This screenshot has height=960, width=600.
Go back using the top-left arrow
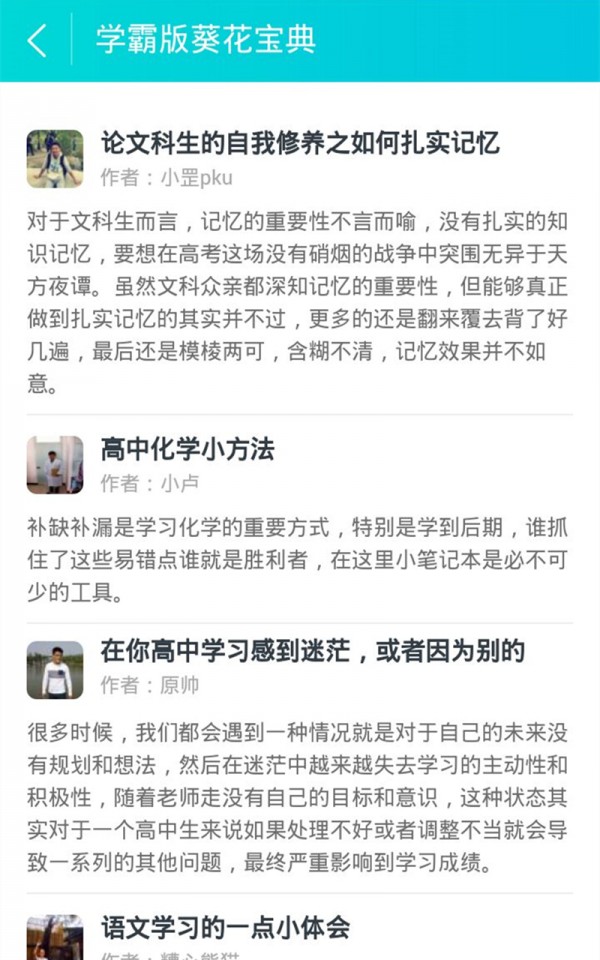tap(37, 40)
